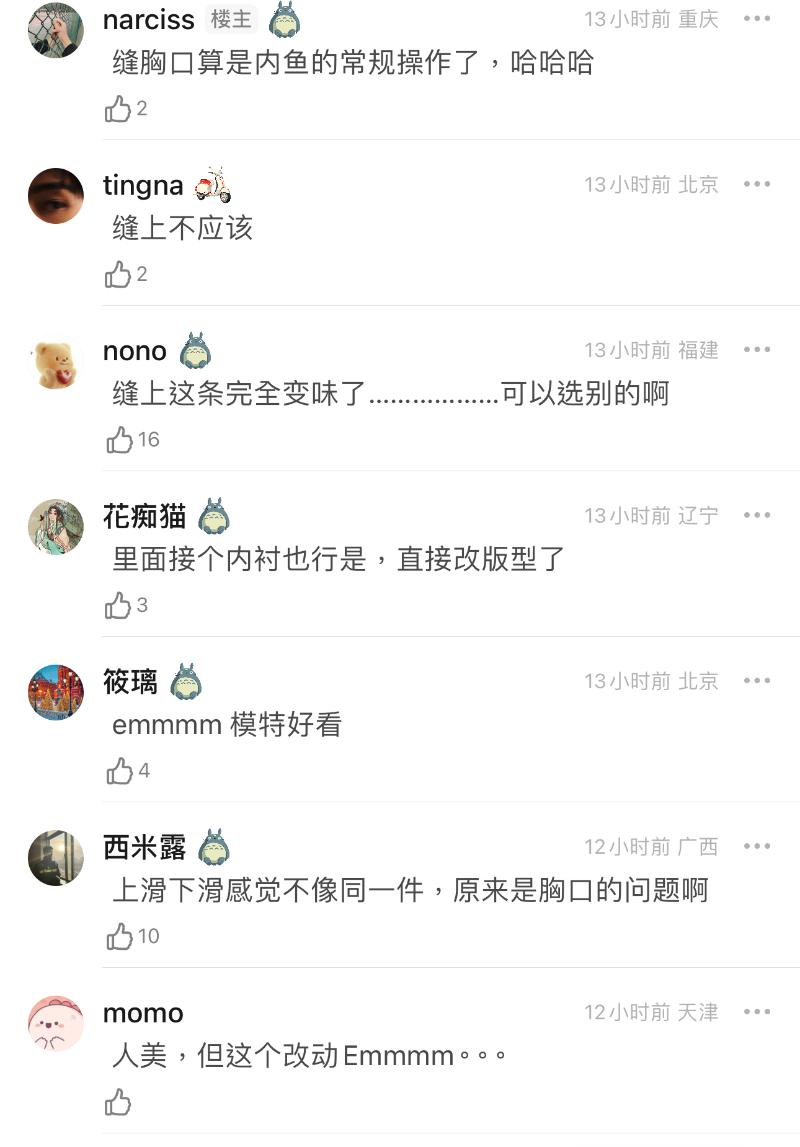Open more options for narciss's comment
800x1147 pixels.
click(x=757, y=19)
